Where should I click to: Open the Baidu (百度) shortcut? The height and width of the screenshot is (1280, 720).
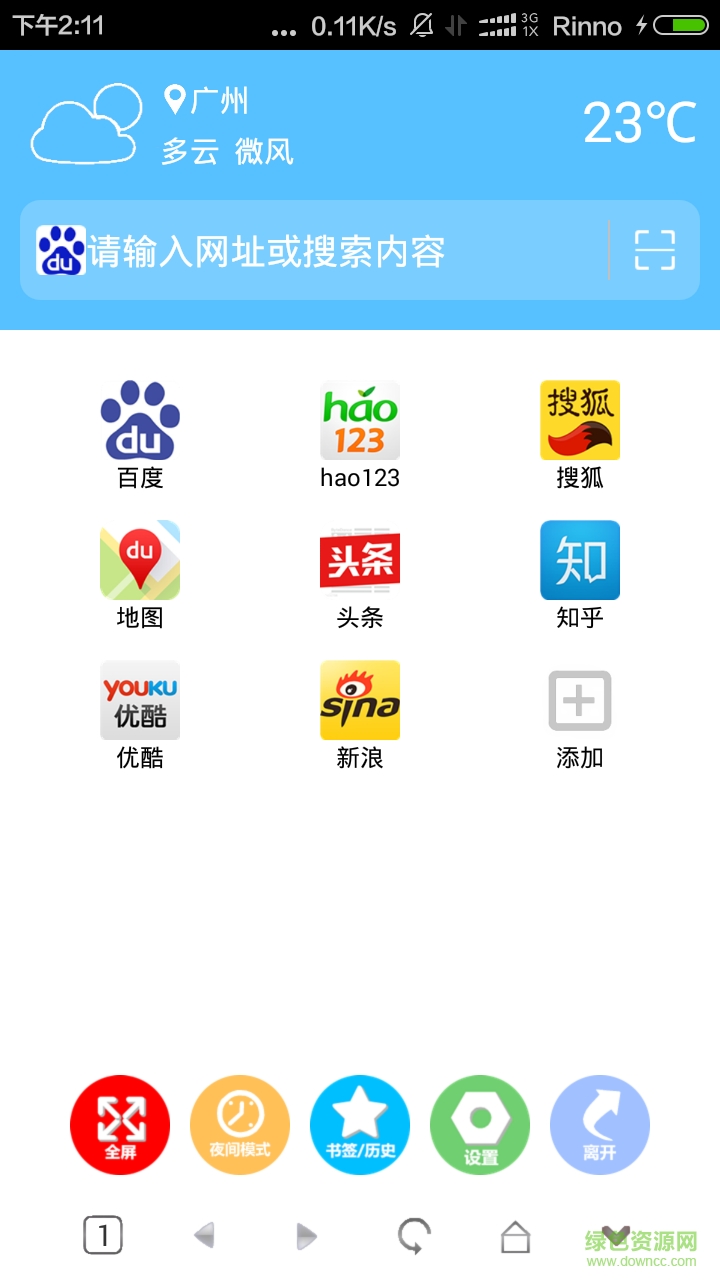point(139,421)
